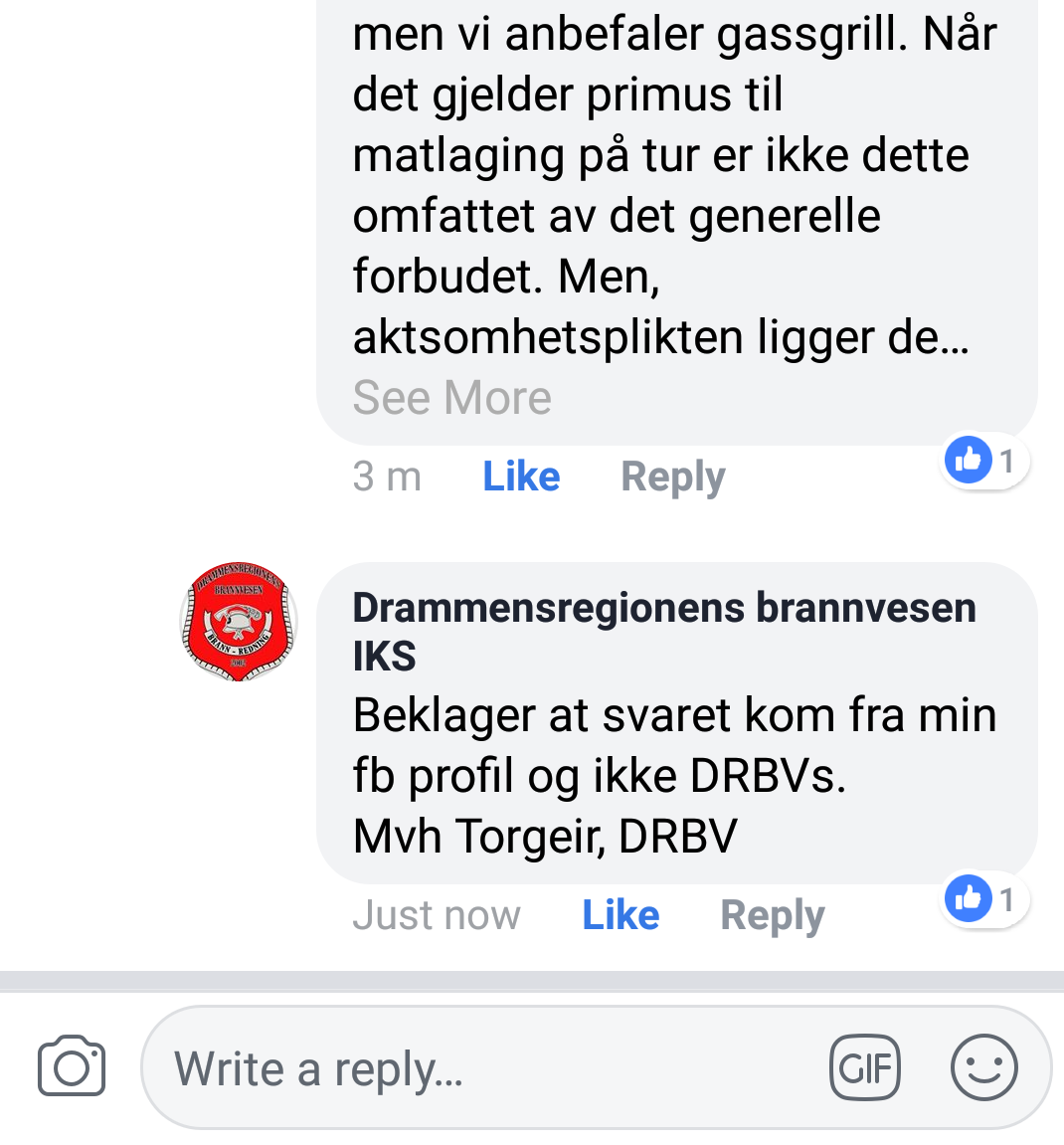This screenshot has height=1145, width=1064.
Task: Open the GIF picker
Action: 864,1068
